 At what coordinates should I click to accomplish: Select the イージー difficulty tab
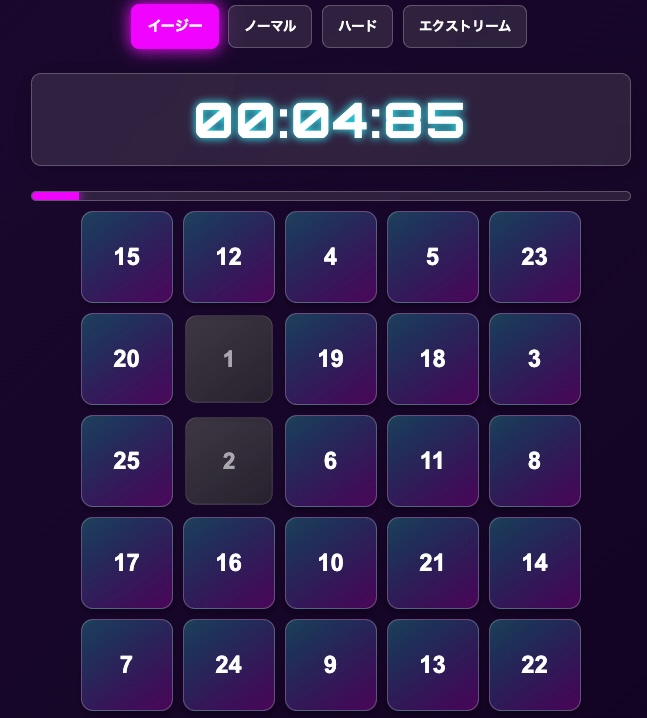[175, 26]
